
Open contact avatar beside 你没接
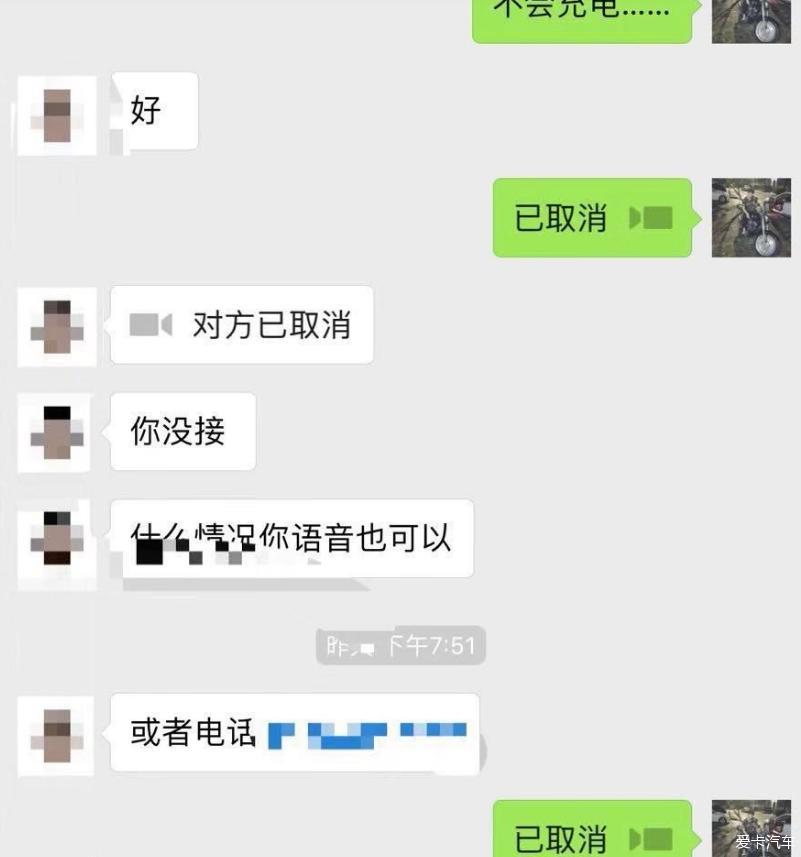pos(57,432)
